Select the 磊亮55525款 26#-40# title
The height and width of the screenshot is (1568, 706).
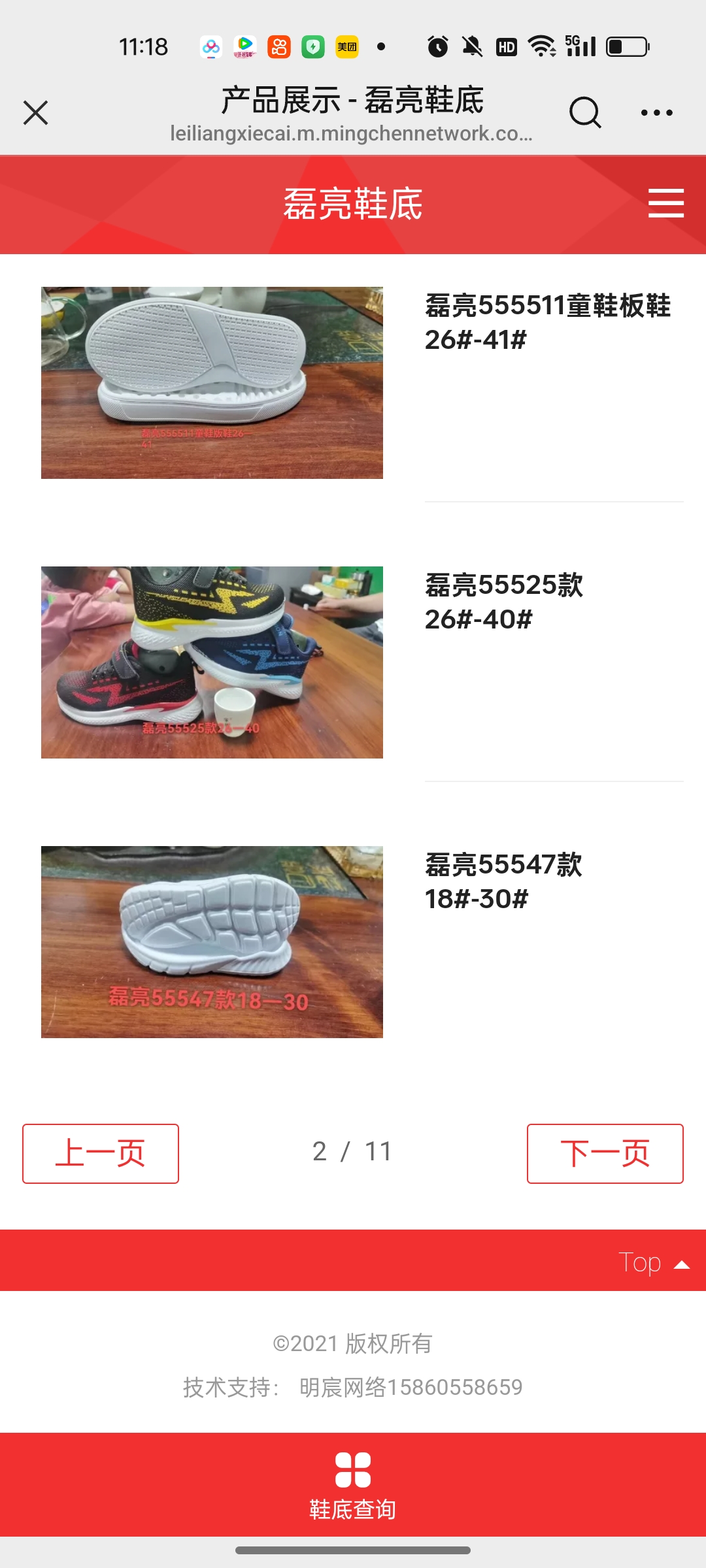(504, 602)
